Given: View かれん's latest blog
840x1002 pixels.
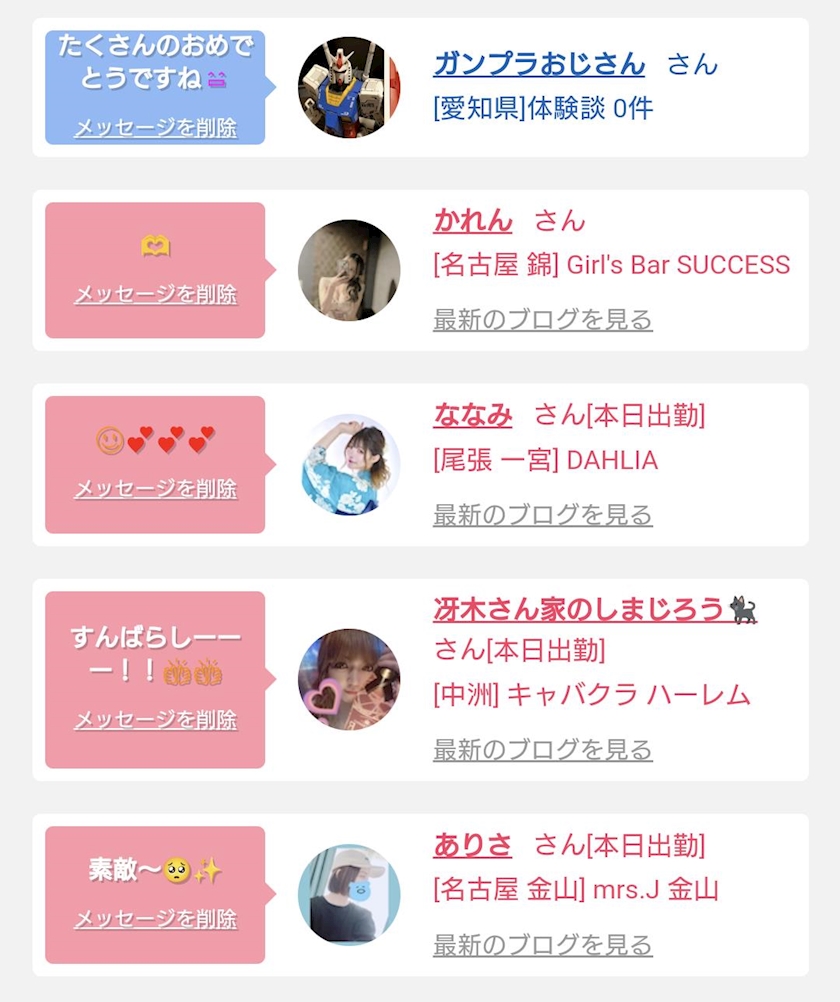Looking at the screenshot, I should pyautogui.click(x=543, y=320).
